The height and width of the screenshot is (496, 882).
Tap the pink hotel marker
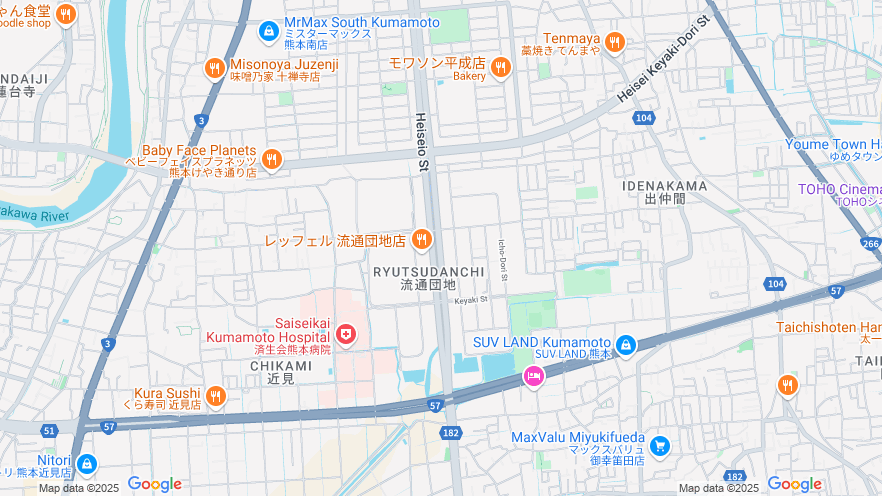[534, 377]
